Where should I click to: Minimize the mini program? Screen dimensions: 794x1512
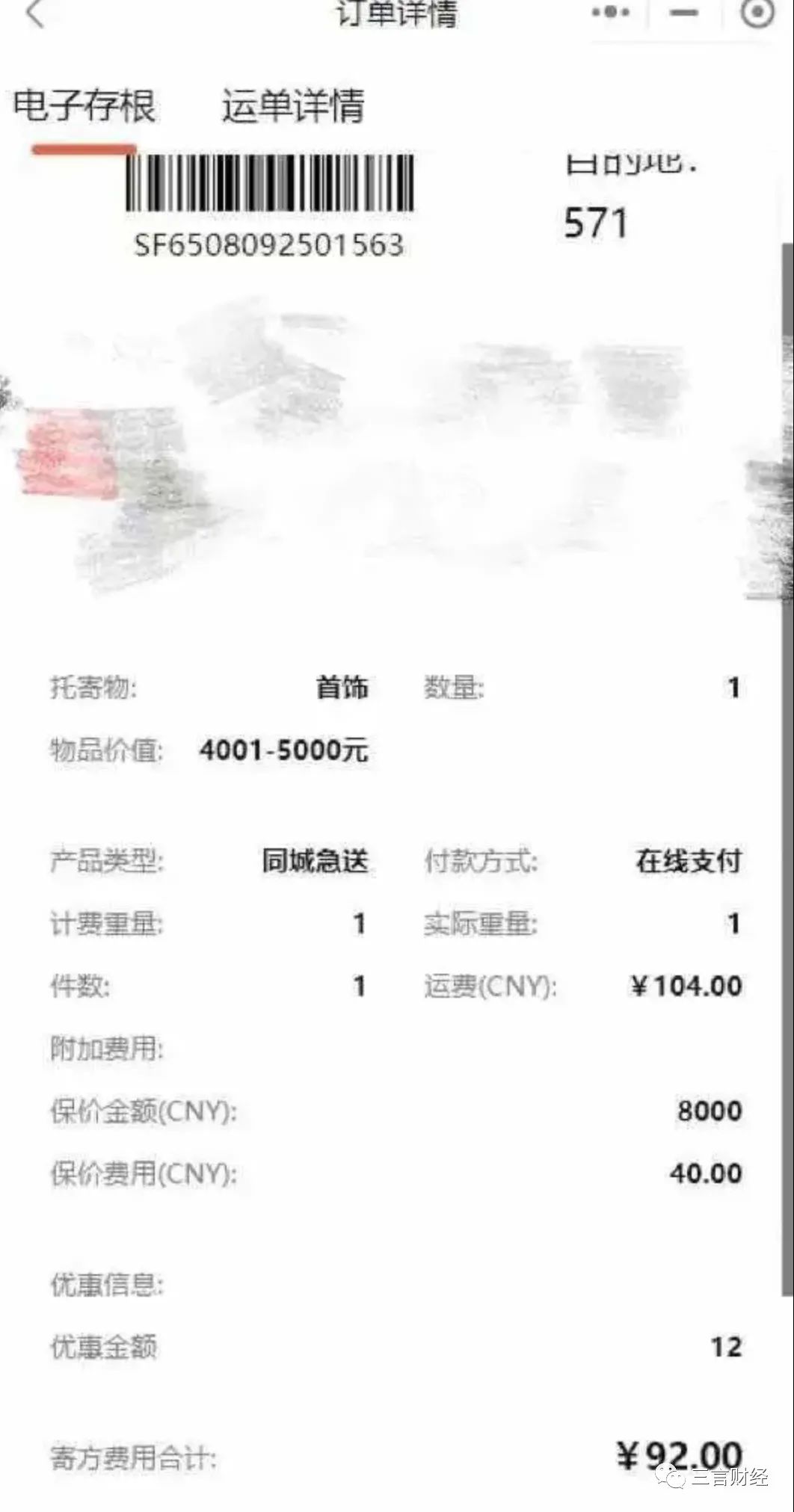coord(683,13)
